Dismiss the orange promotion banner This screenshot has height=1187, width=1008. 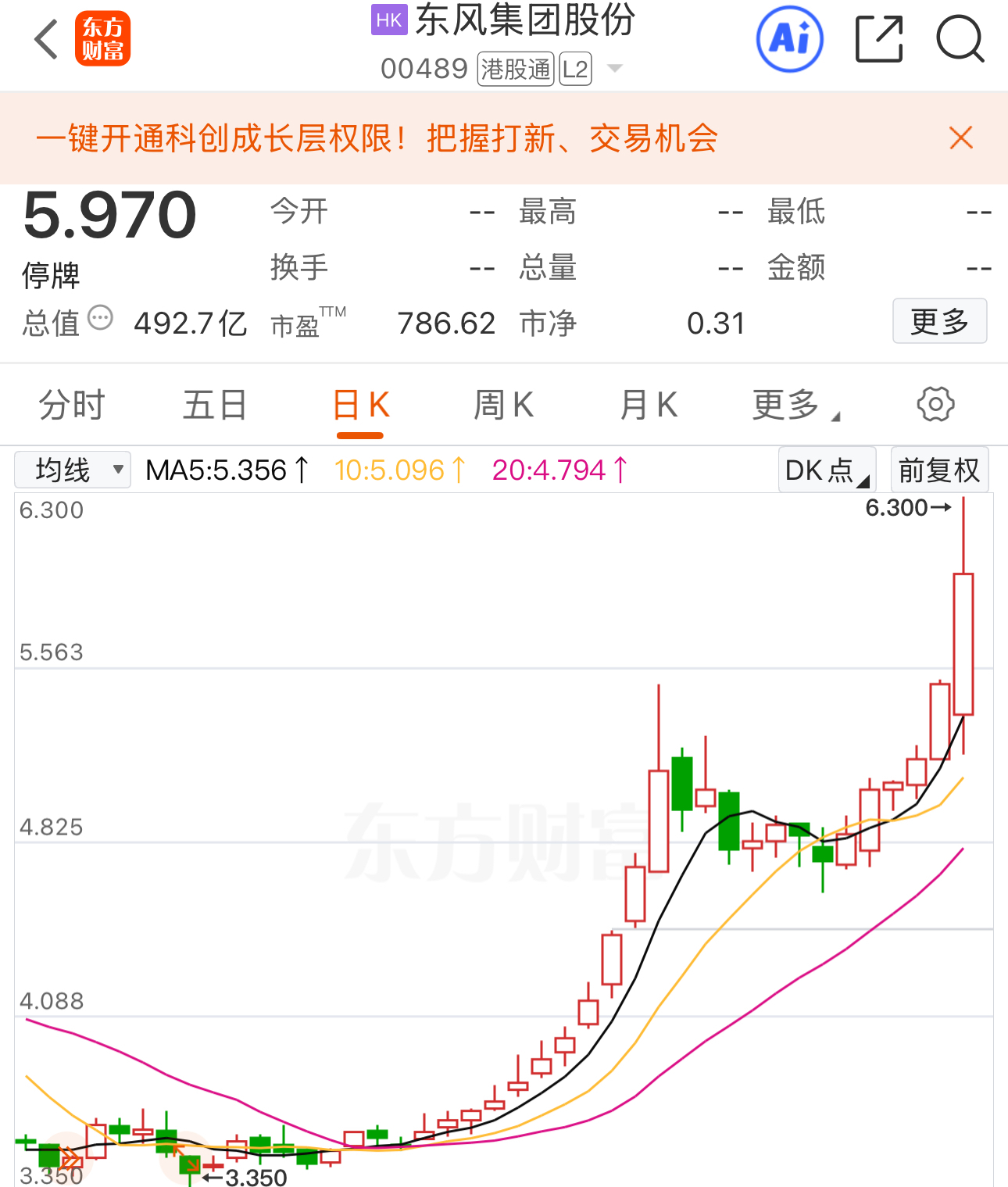coord(960,138)
